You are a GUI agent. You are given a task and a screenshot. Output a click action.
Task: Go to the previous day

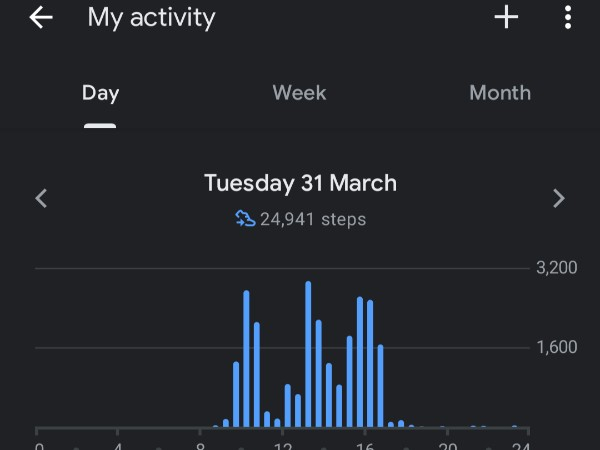[x=41, y=198]
